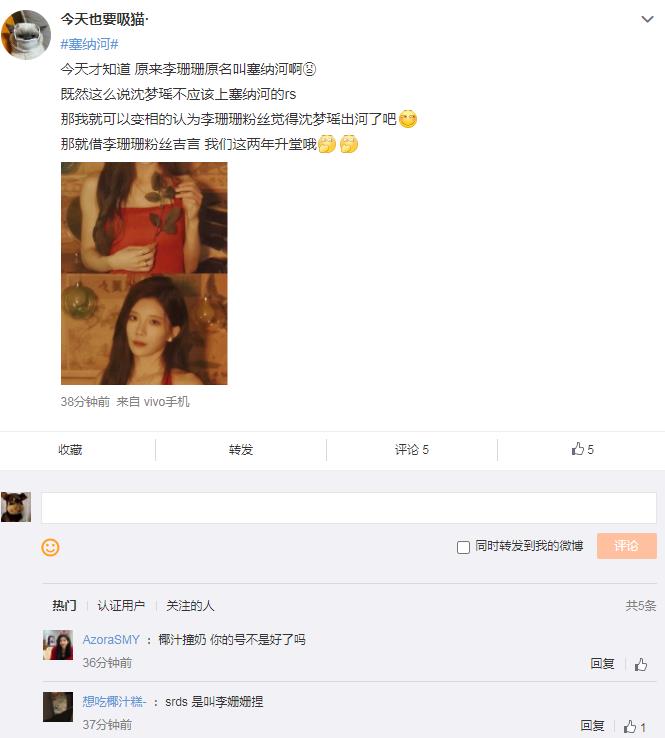The image size is (665, 738).
Task: Like the post with 5 likes
Action: pos(582,450)
